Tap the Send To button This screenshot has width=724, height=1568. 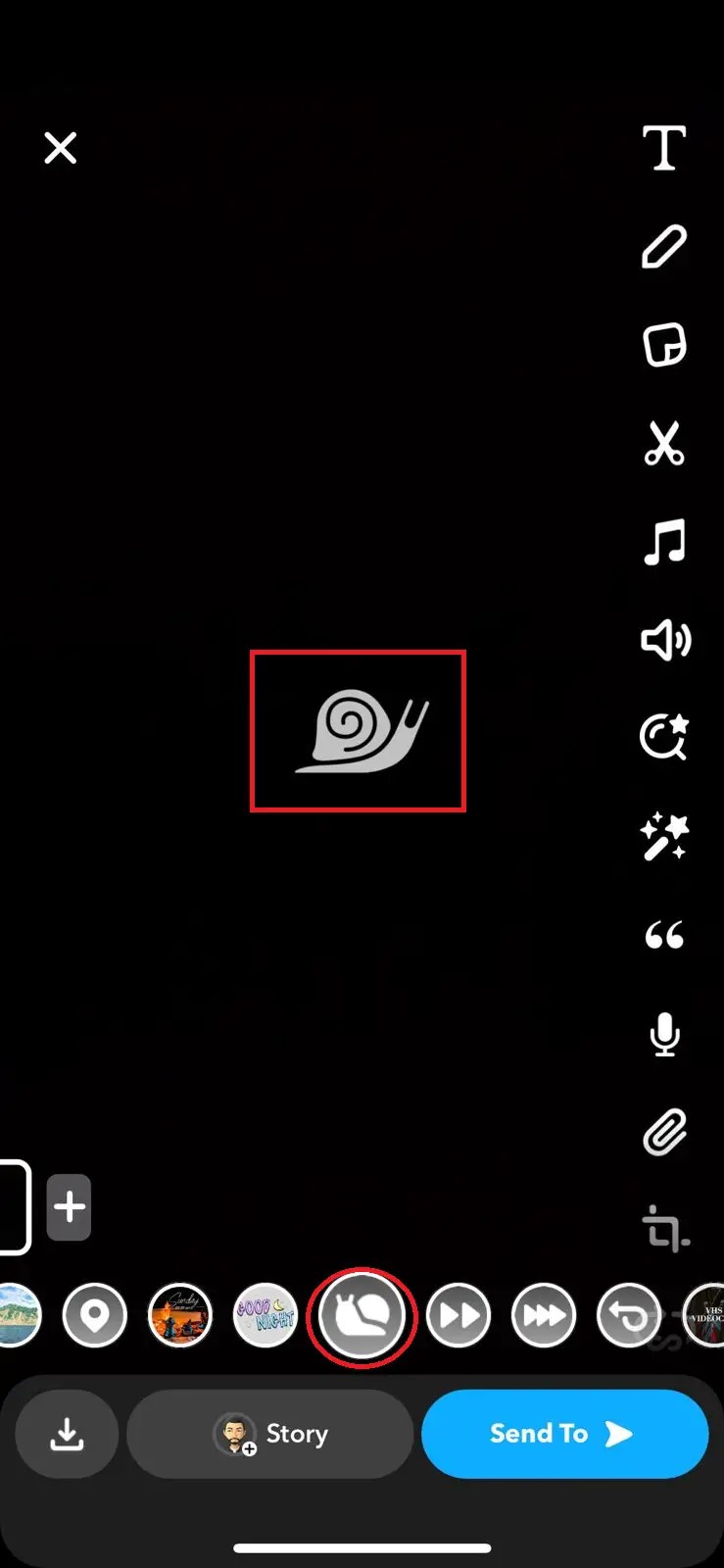(x=564, y=1434)
